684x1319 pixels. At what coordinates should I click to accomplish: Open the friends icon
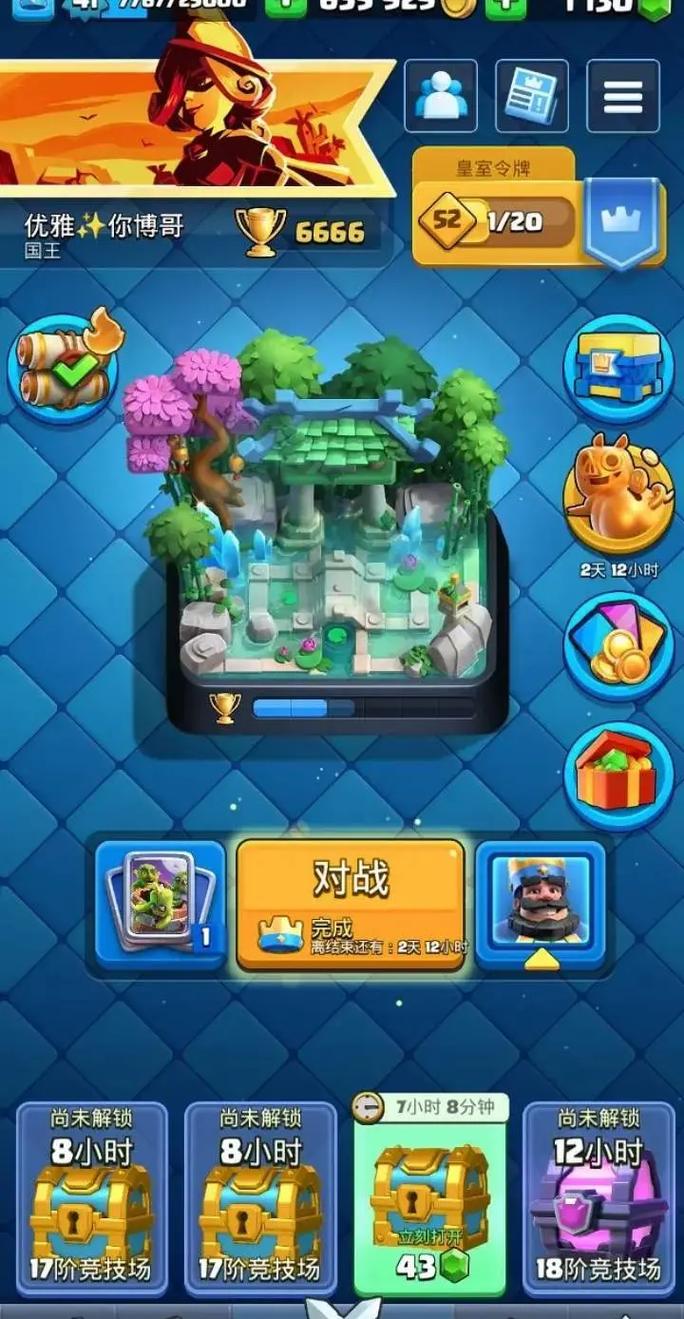coord(440,96)
